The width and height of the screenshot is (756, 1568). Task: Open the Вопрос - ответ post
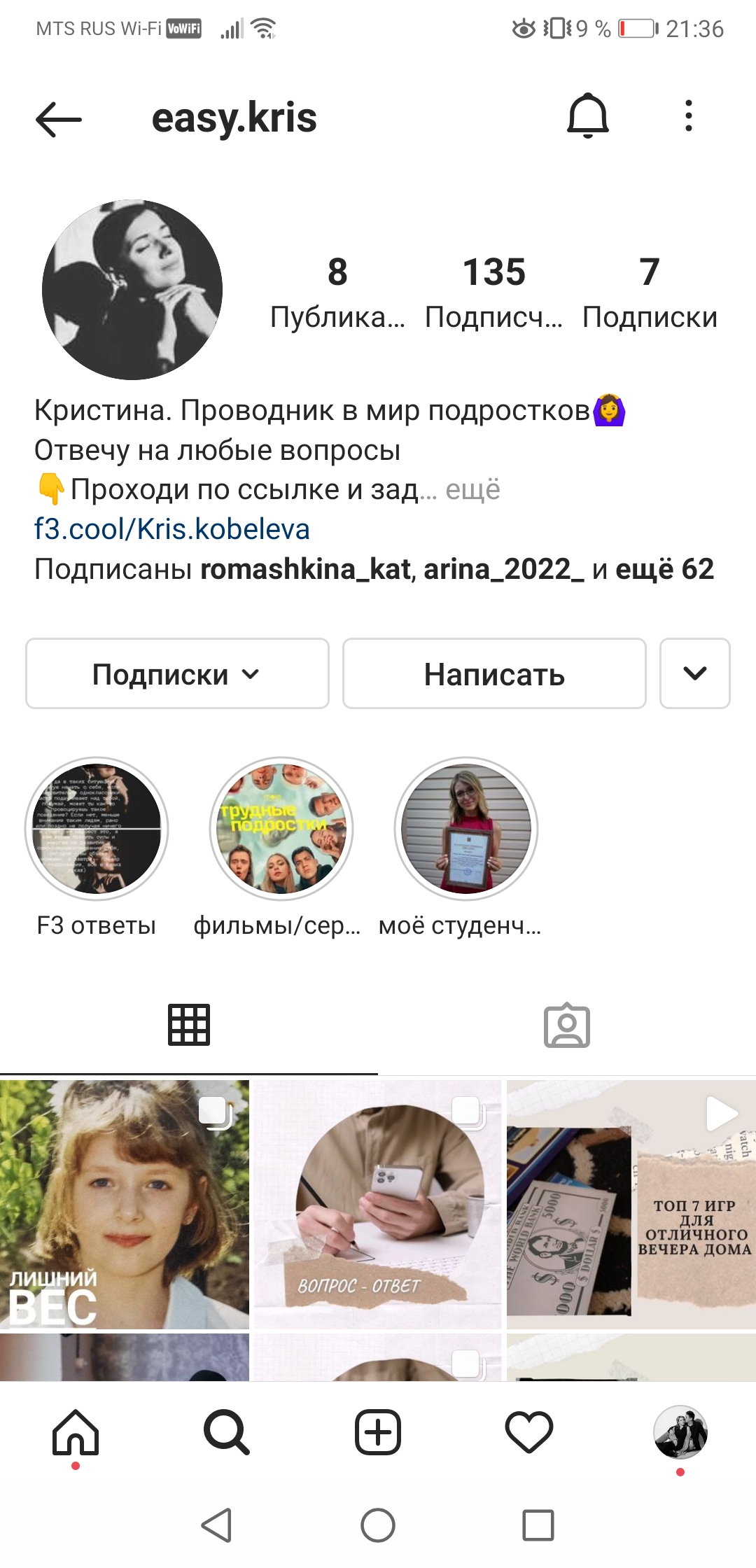(x=378, y=1204)
